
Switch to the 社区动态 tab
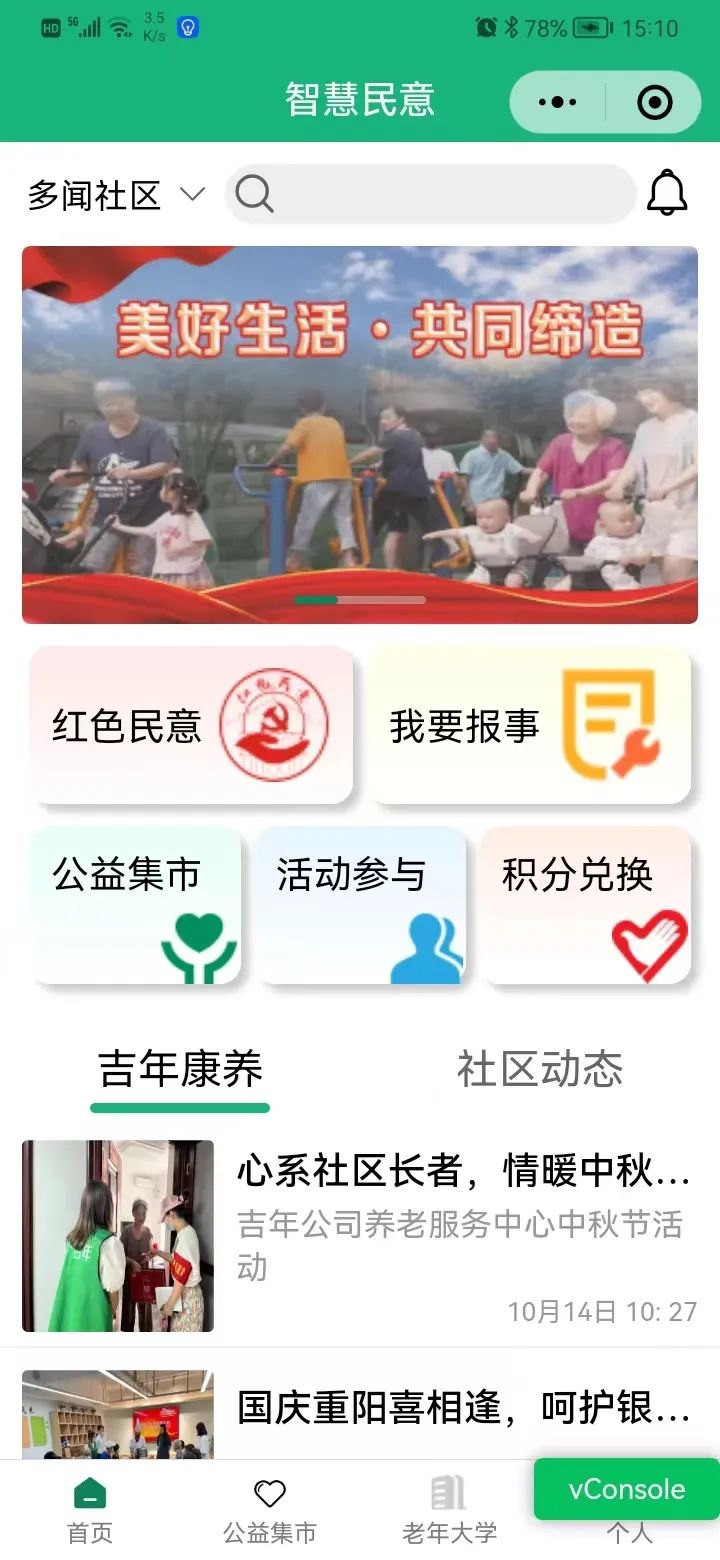point(540,1069)
